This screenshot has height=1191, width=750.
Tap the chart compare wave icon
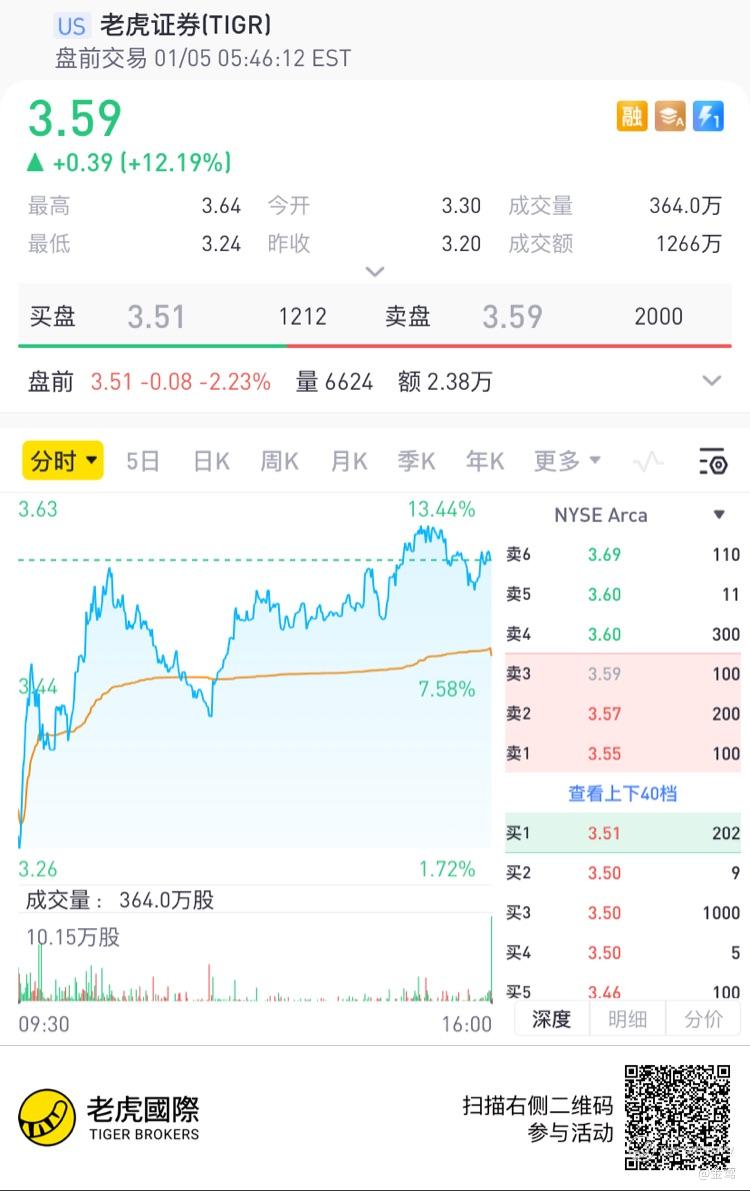648,461
